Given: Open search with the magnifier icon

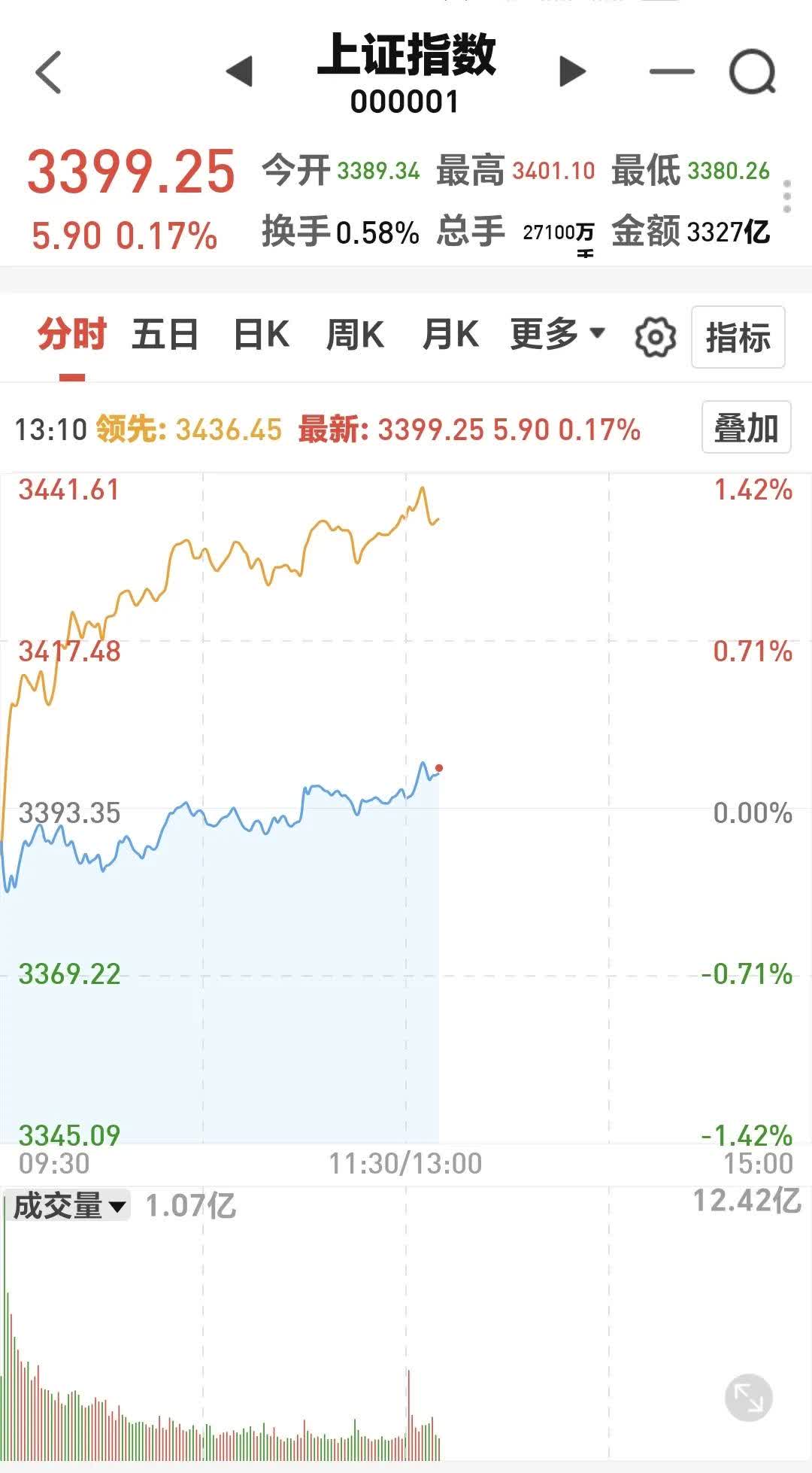Looking at the screenshot, I should [754, 69].
